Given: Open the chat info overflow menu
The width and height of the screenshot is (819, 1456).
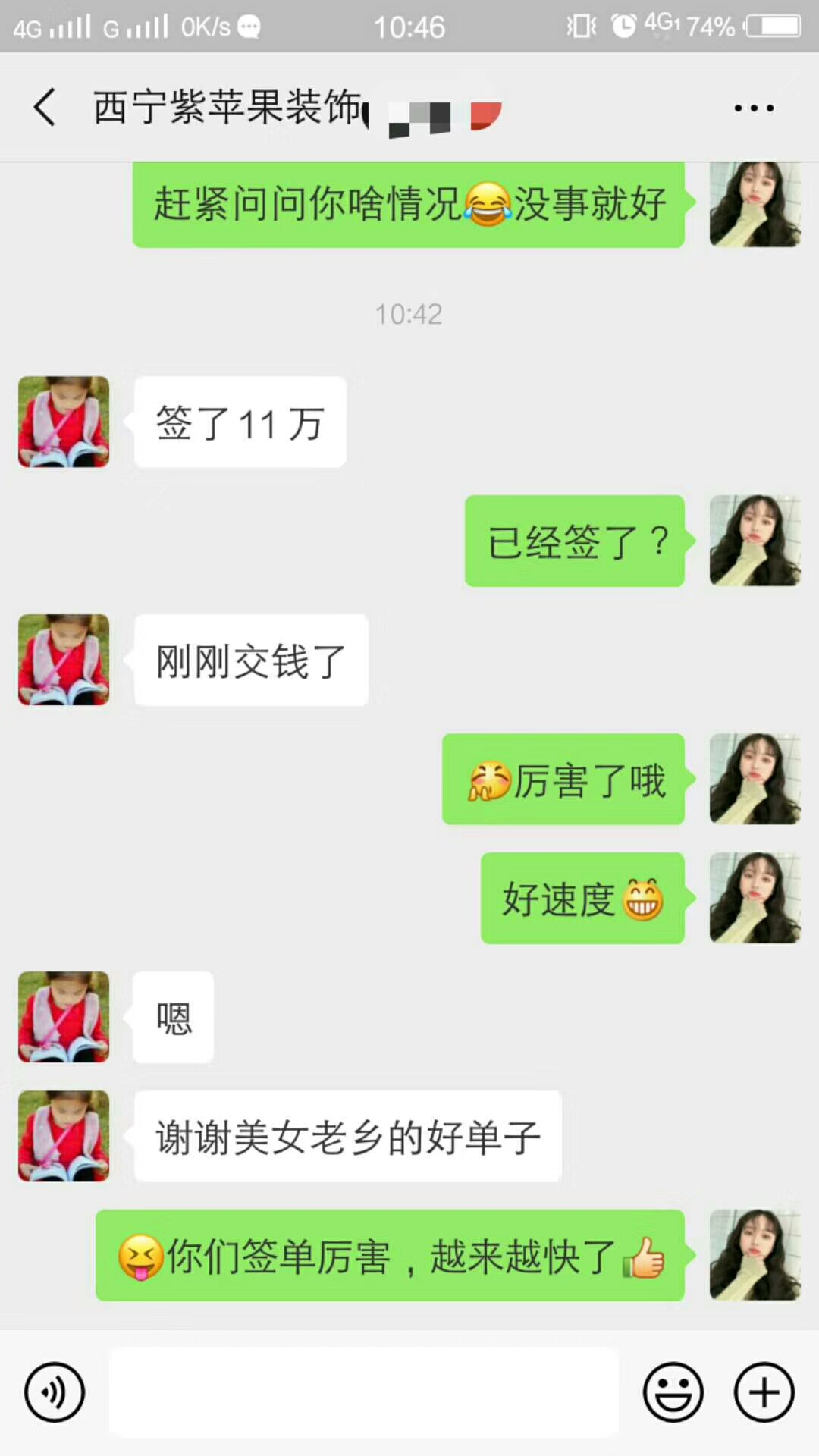Looking at the screenshot, I should click(754, 108).
